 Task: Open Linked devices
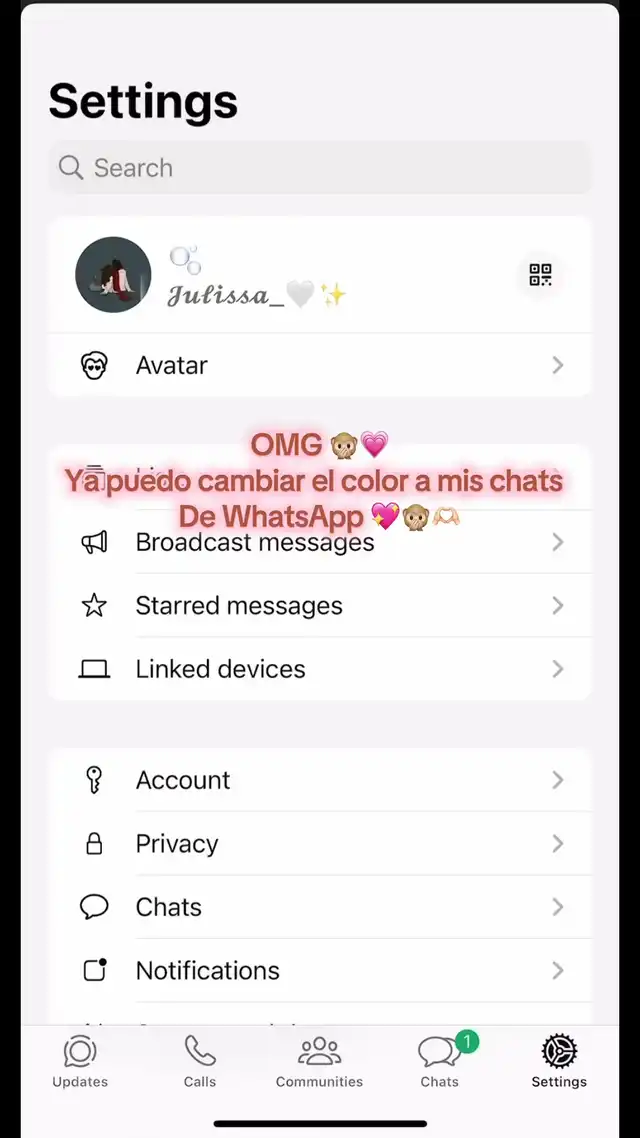(320, 669)
